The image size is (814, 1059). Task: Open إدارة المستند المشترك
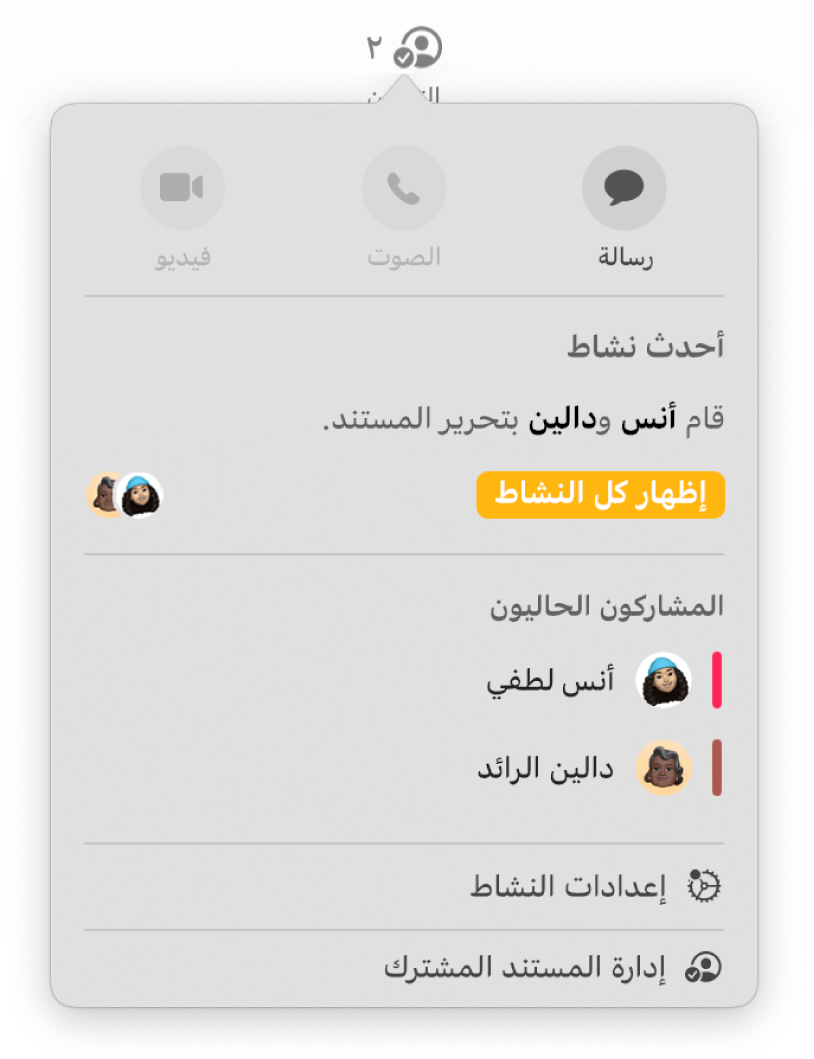[553, 967]
